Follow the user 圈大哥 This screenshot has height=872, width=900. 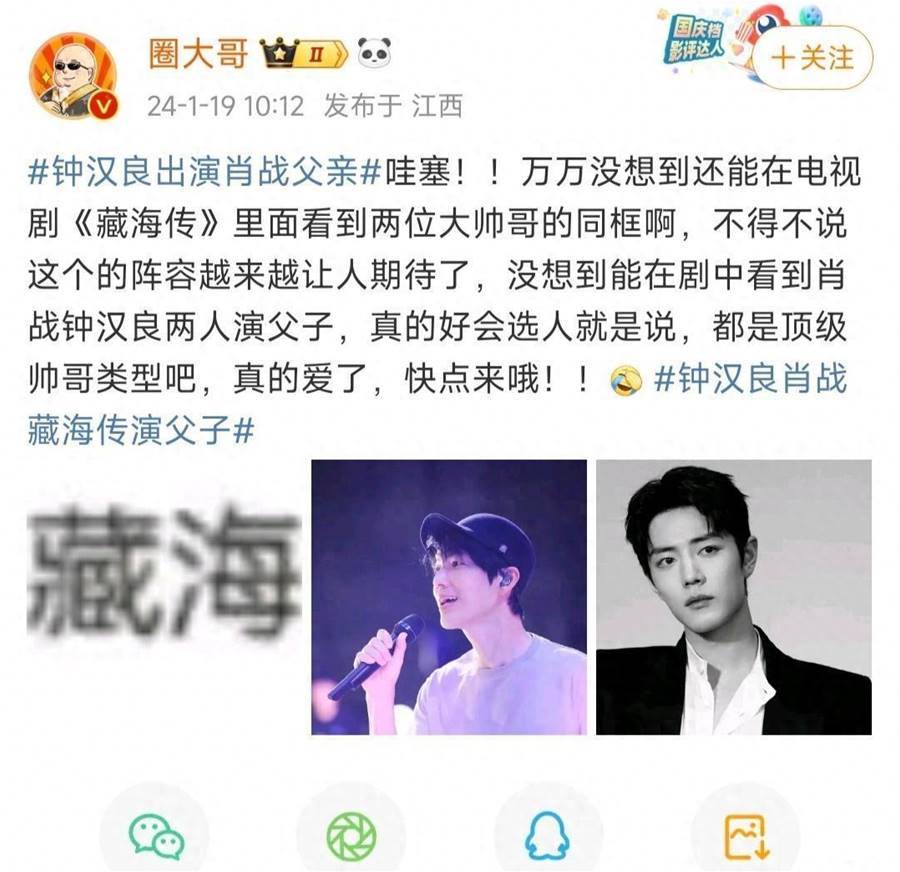[x=812, y=57]
